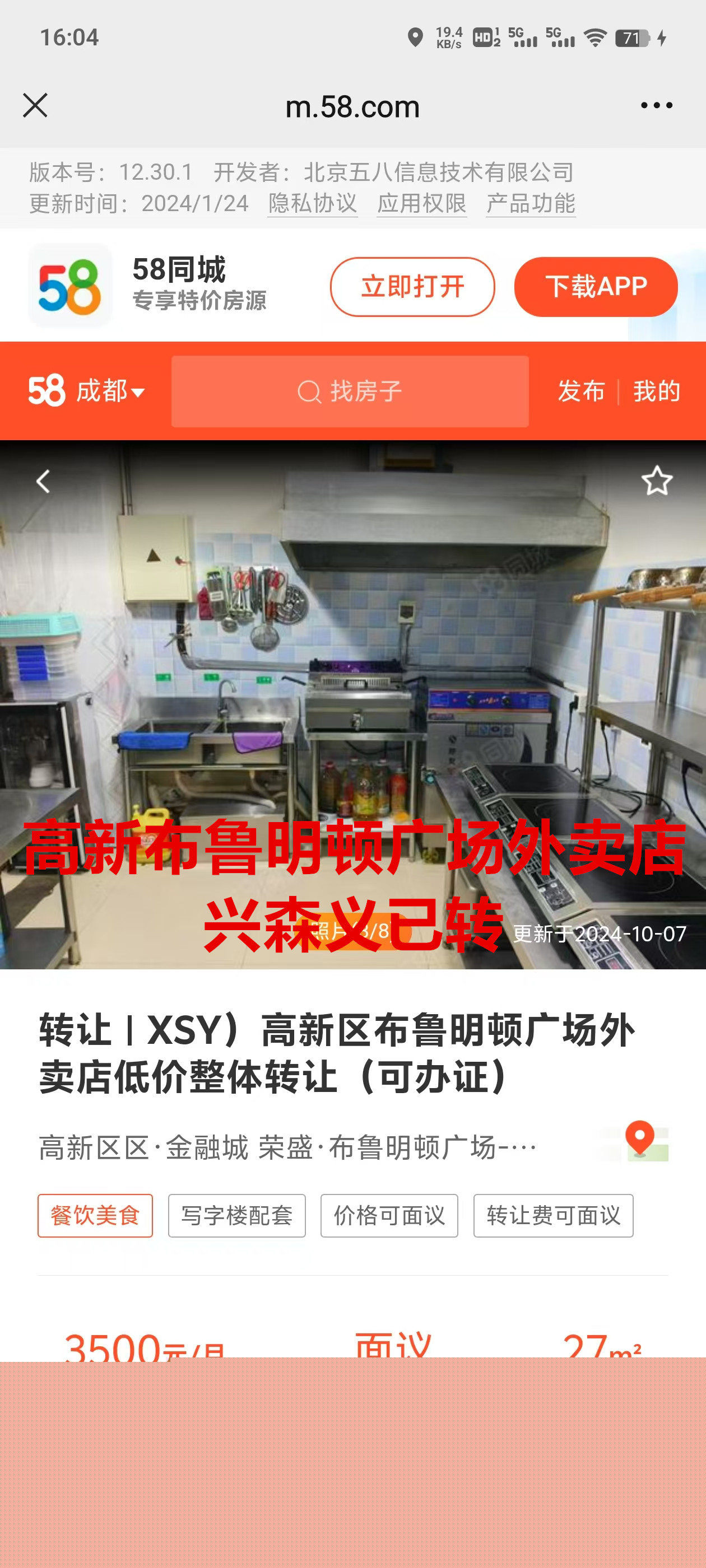The width and height of the screenshot is (706, 1568).
Task: Tap the 下载APP button
Action: pyautogui.click(x=595, y=287)
